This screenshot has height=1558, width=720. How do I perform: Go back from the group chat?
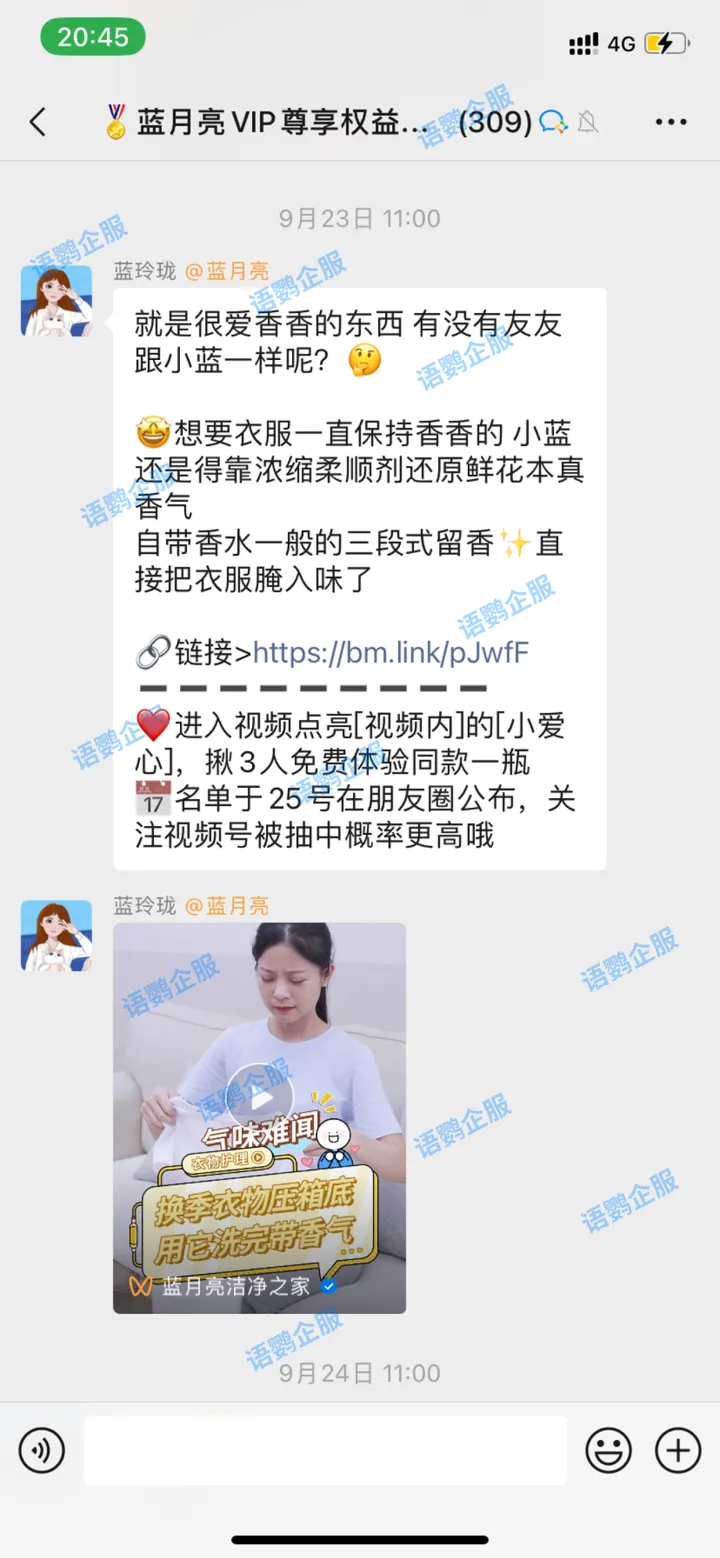pyautogui.click(x=38, y=123)
